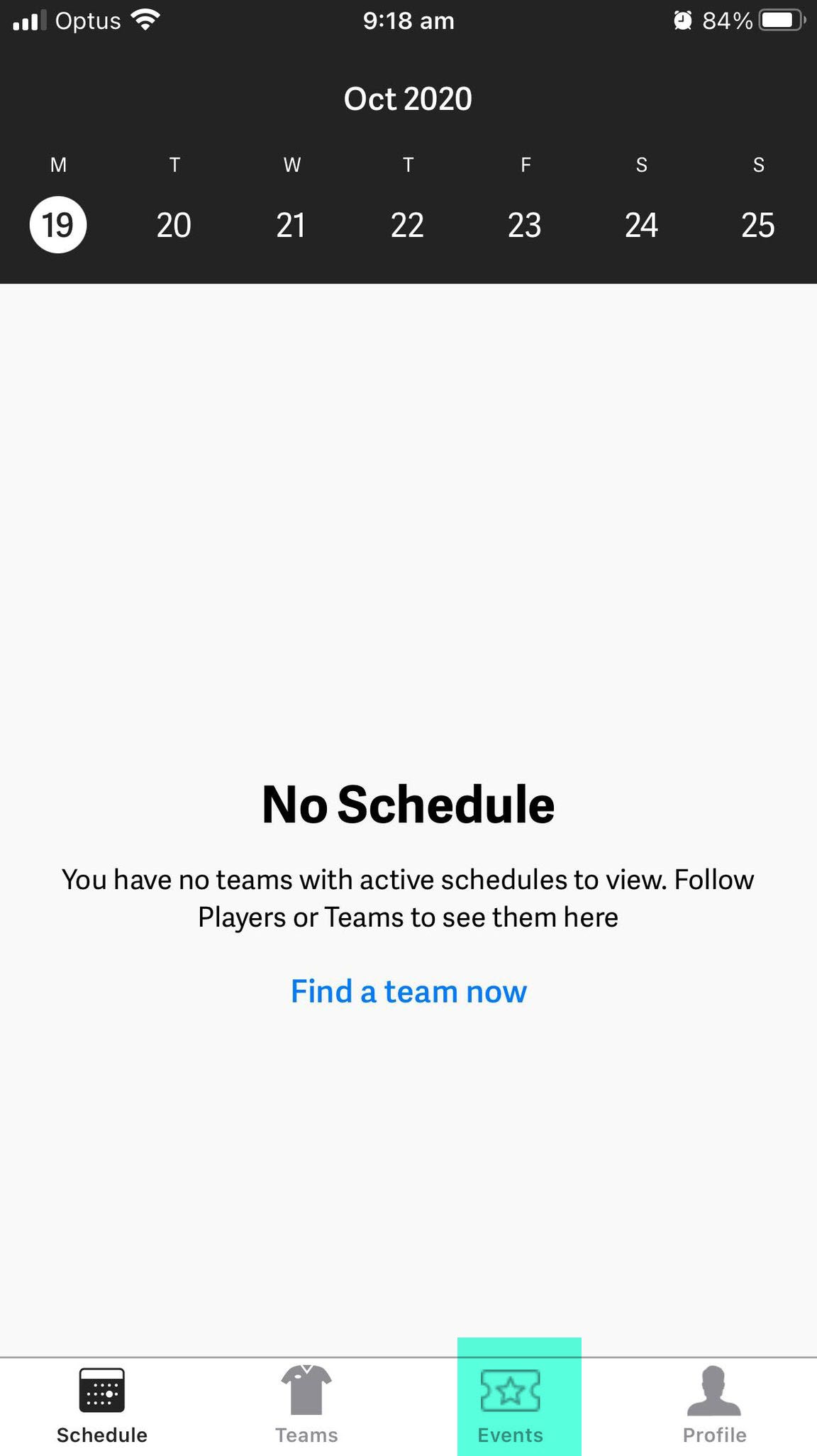Open the Schedule tab

click(102, 1406)
